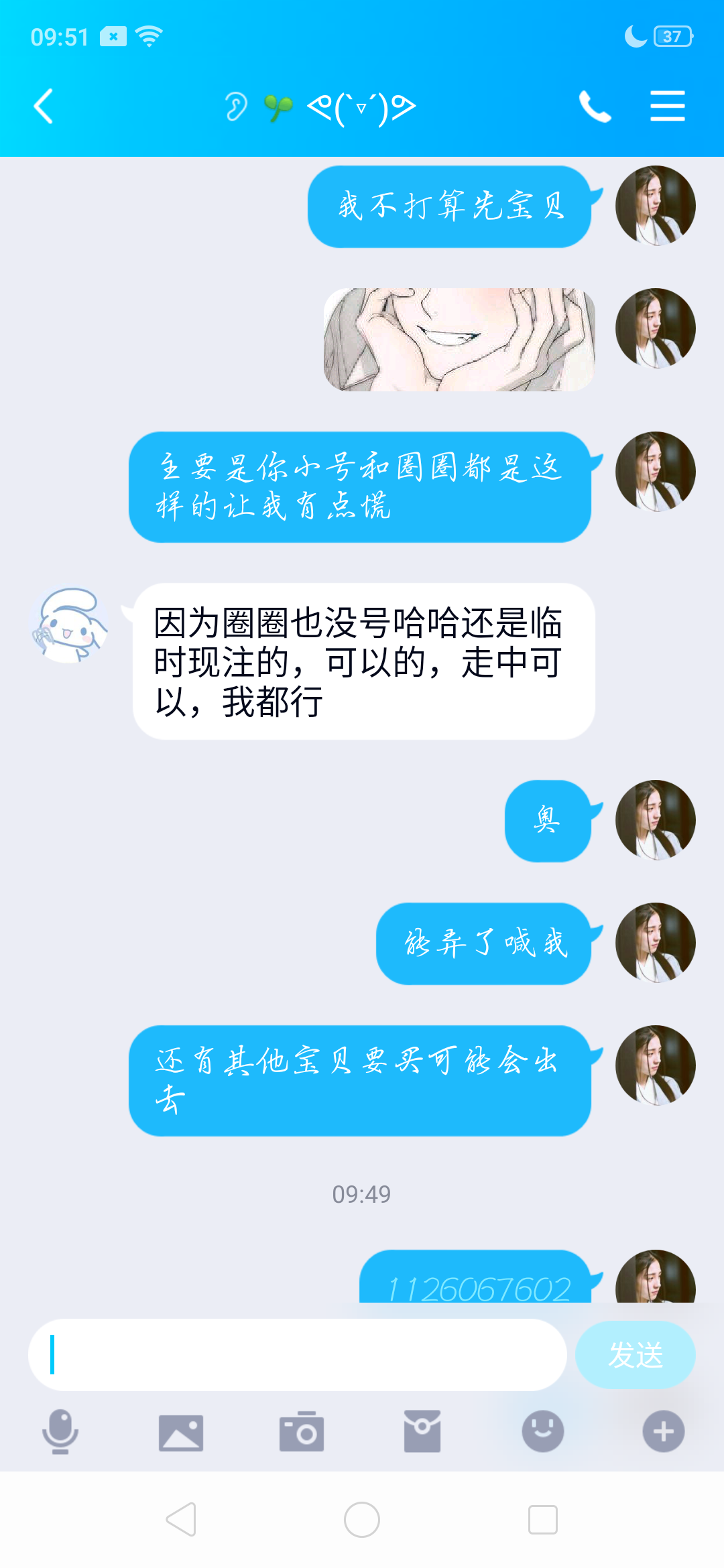Tap the 发送 send button
The image size is (724, 1568).
635,1355
